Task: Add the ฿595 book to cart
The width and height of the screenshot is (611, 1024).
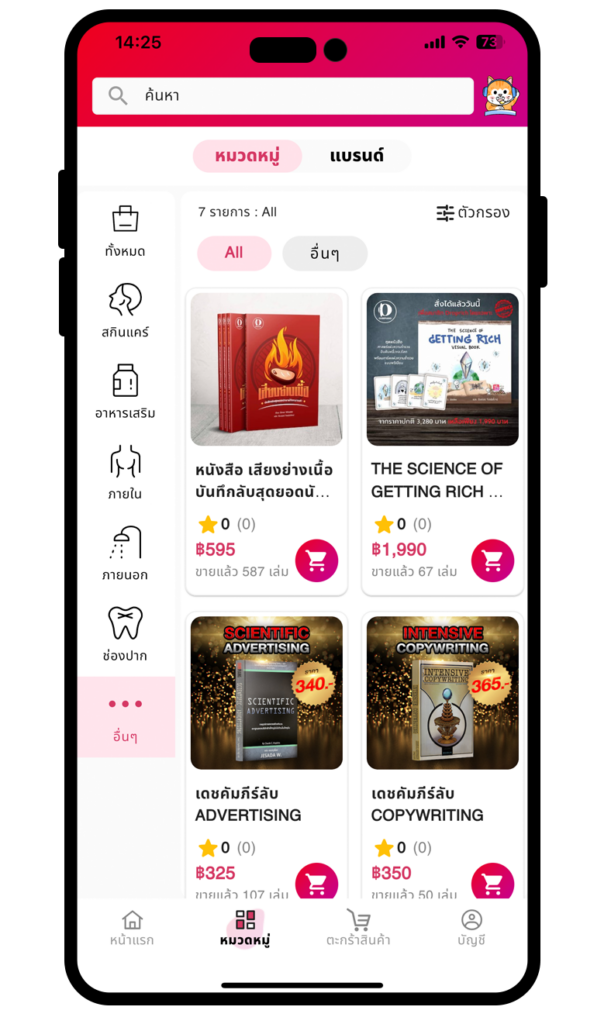Action: [317, 561]
